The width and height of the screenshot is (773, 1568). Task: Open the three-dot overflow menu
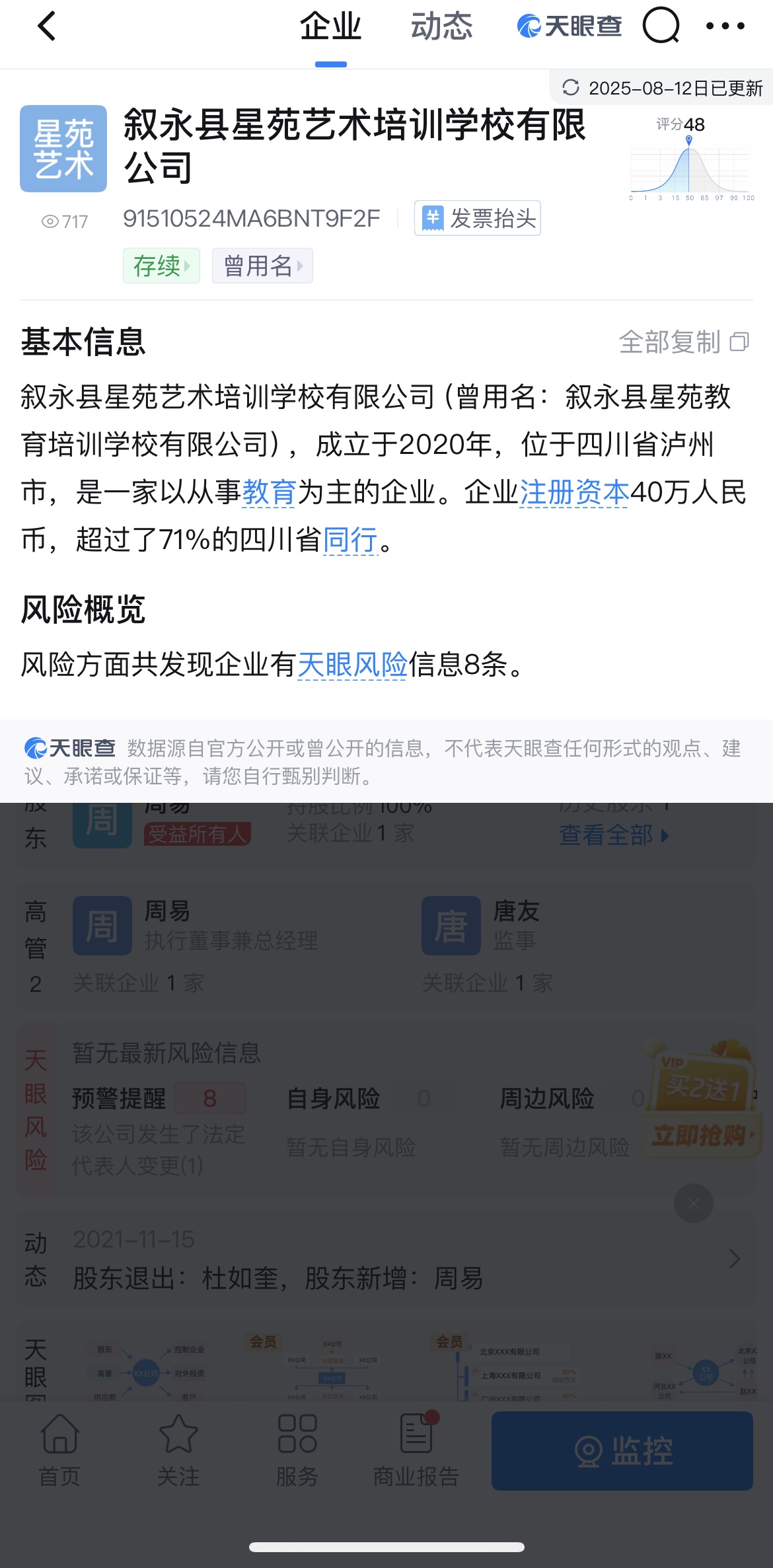click(x=725, y=27)
